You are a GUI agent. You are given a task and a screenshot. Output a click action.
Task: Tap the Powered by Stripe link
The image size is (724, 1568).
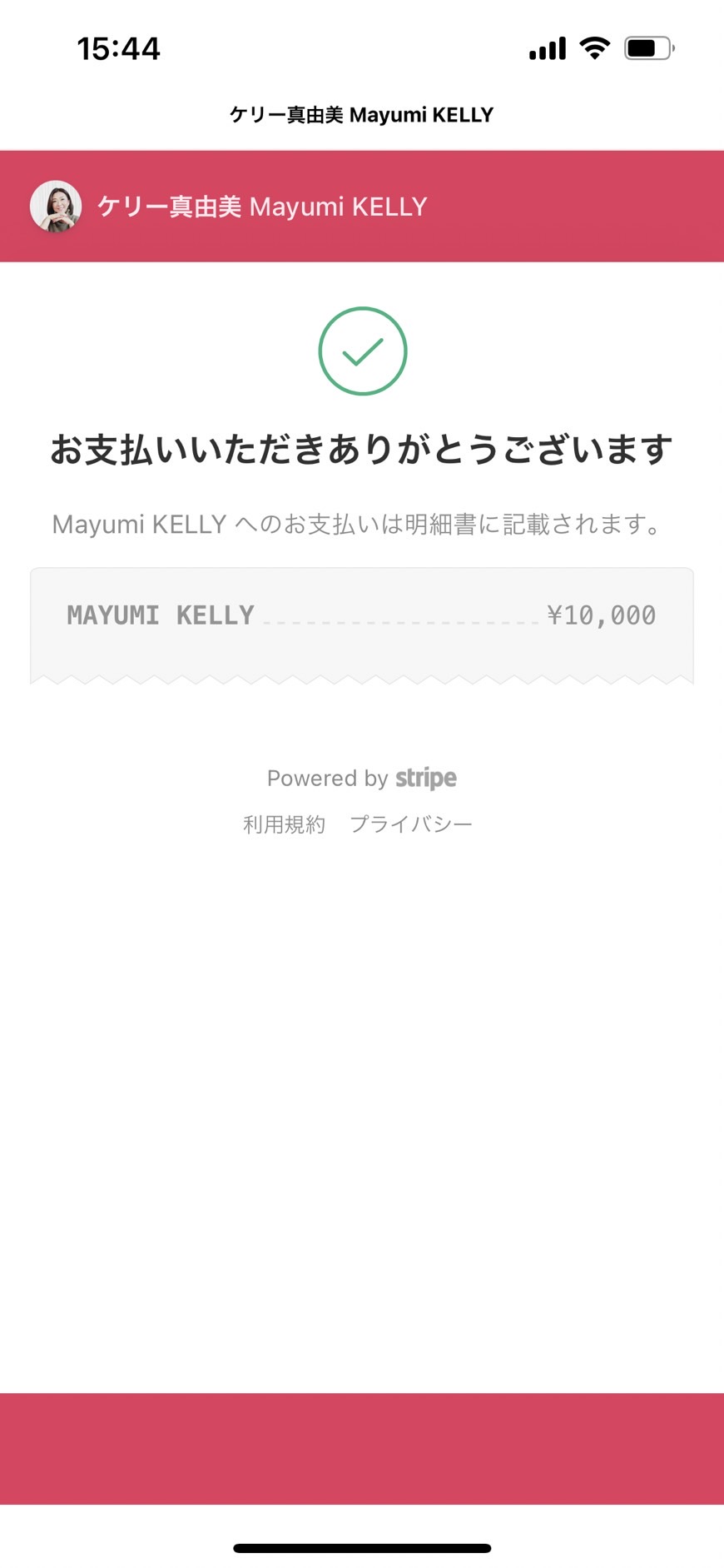pyautogui.click(x=362, y=778)
